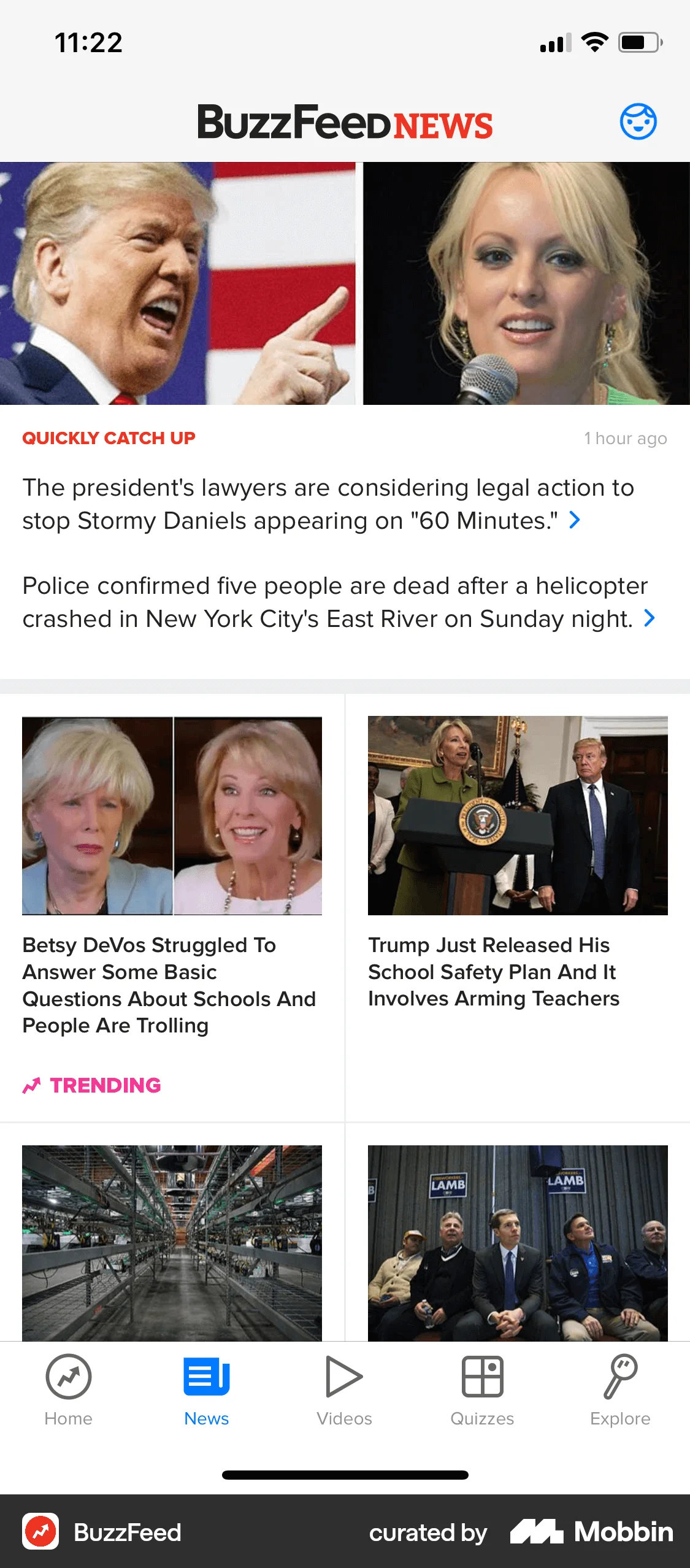Screen dimensions: 690x1568
Task: Tap the BuzzFeed logo in the footer bar
Action: click(x=40, y=1531)
